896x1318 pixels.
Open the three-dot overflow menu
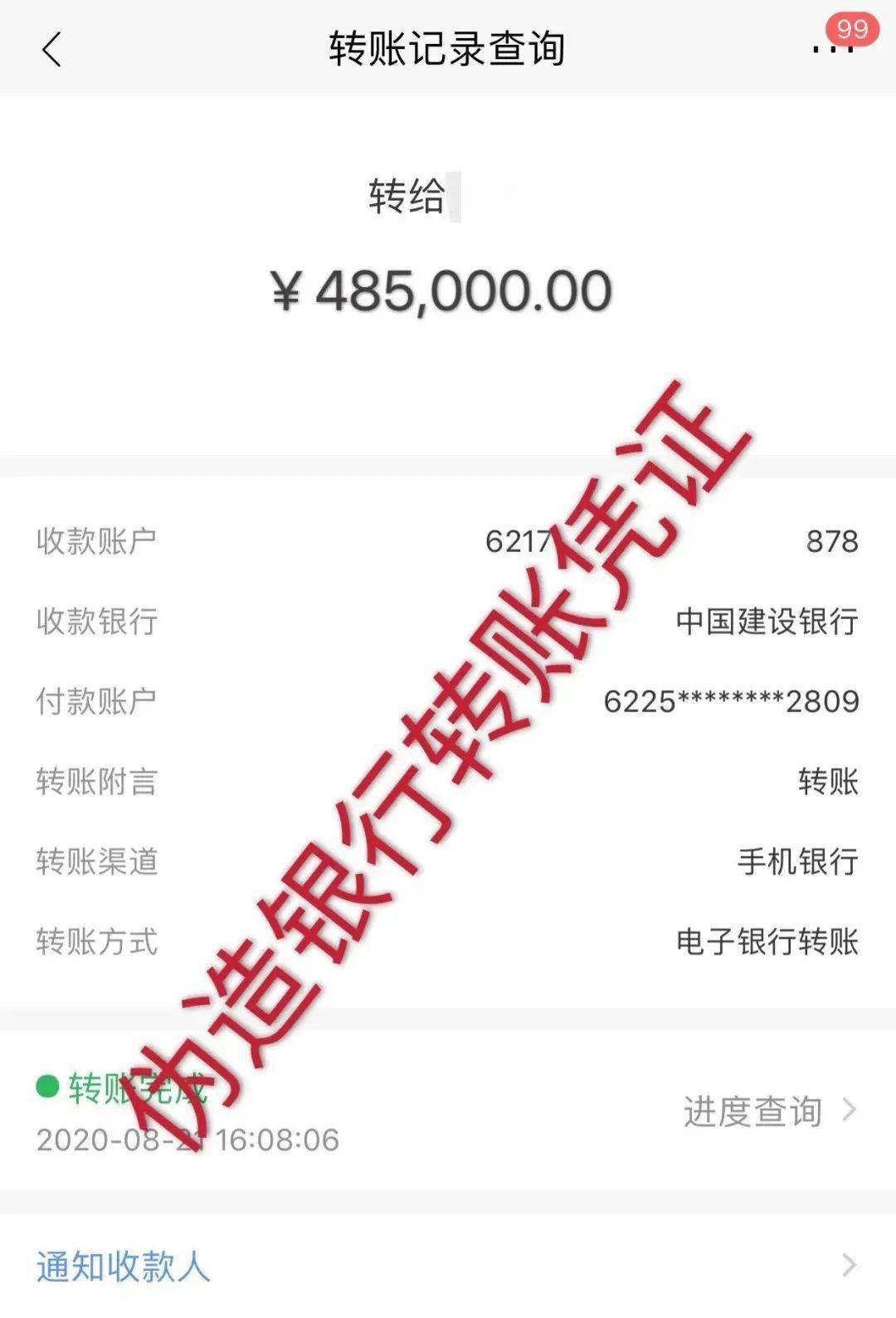tap(832, 50)
